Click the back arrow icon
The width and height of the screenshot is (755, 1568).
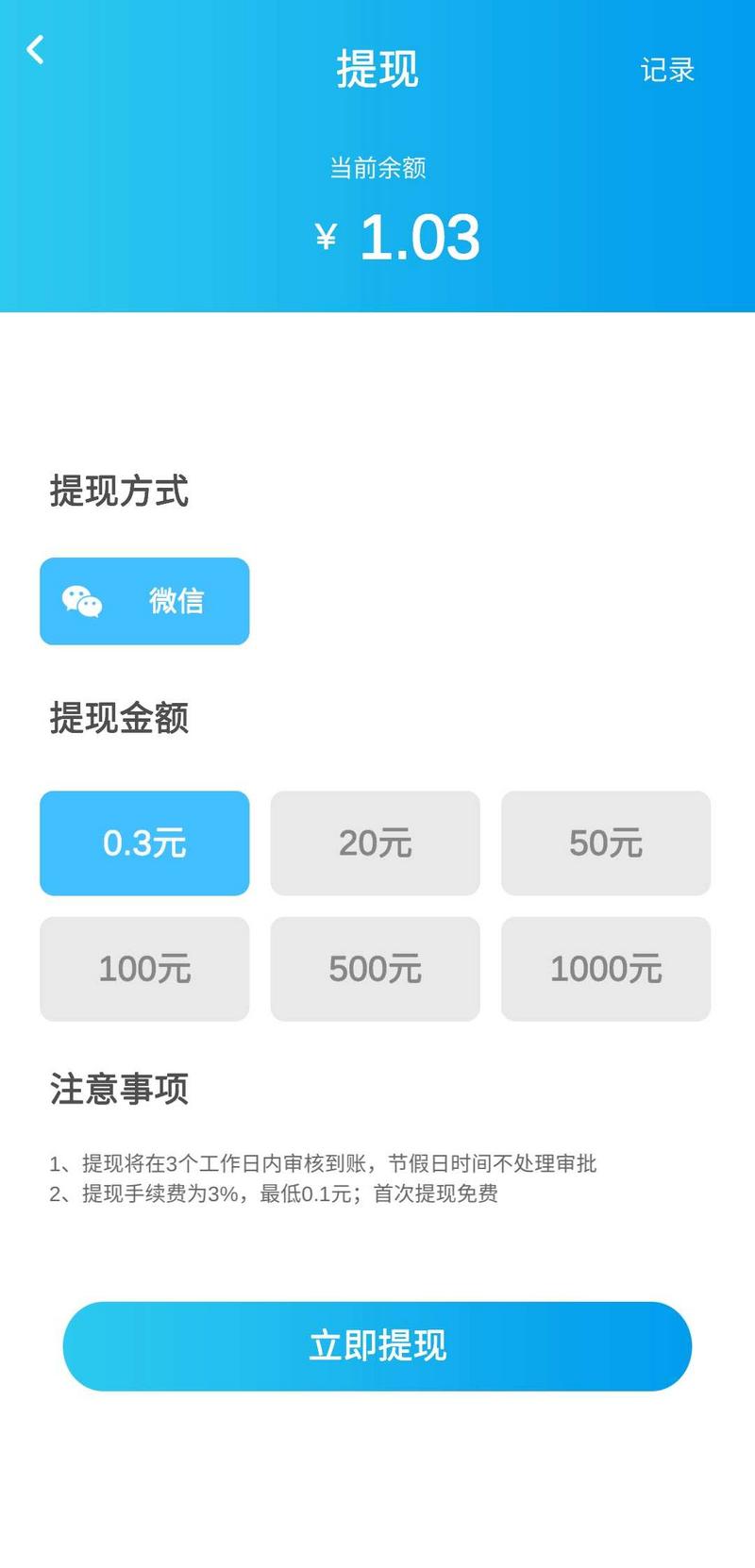(36, 49)
